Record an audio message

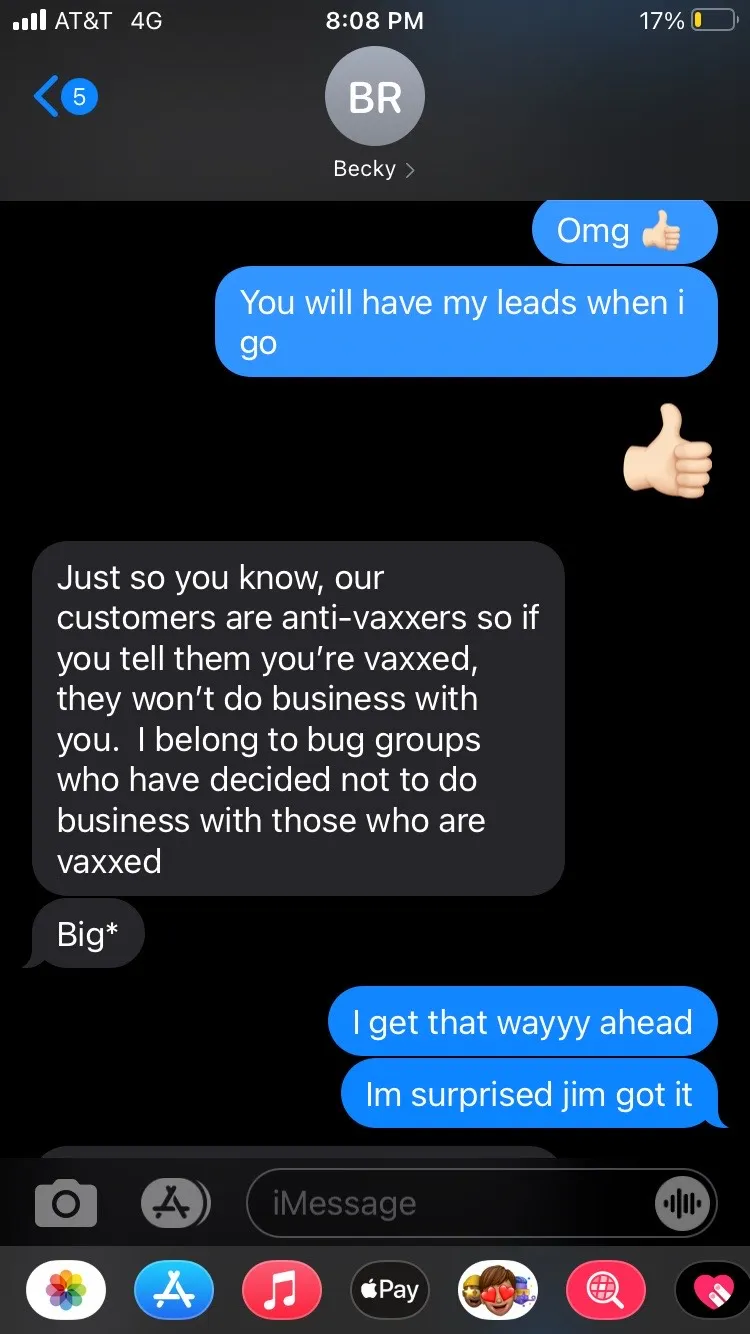684,1203
